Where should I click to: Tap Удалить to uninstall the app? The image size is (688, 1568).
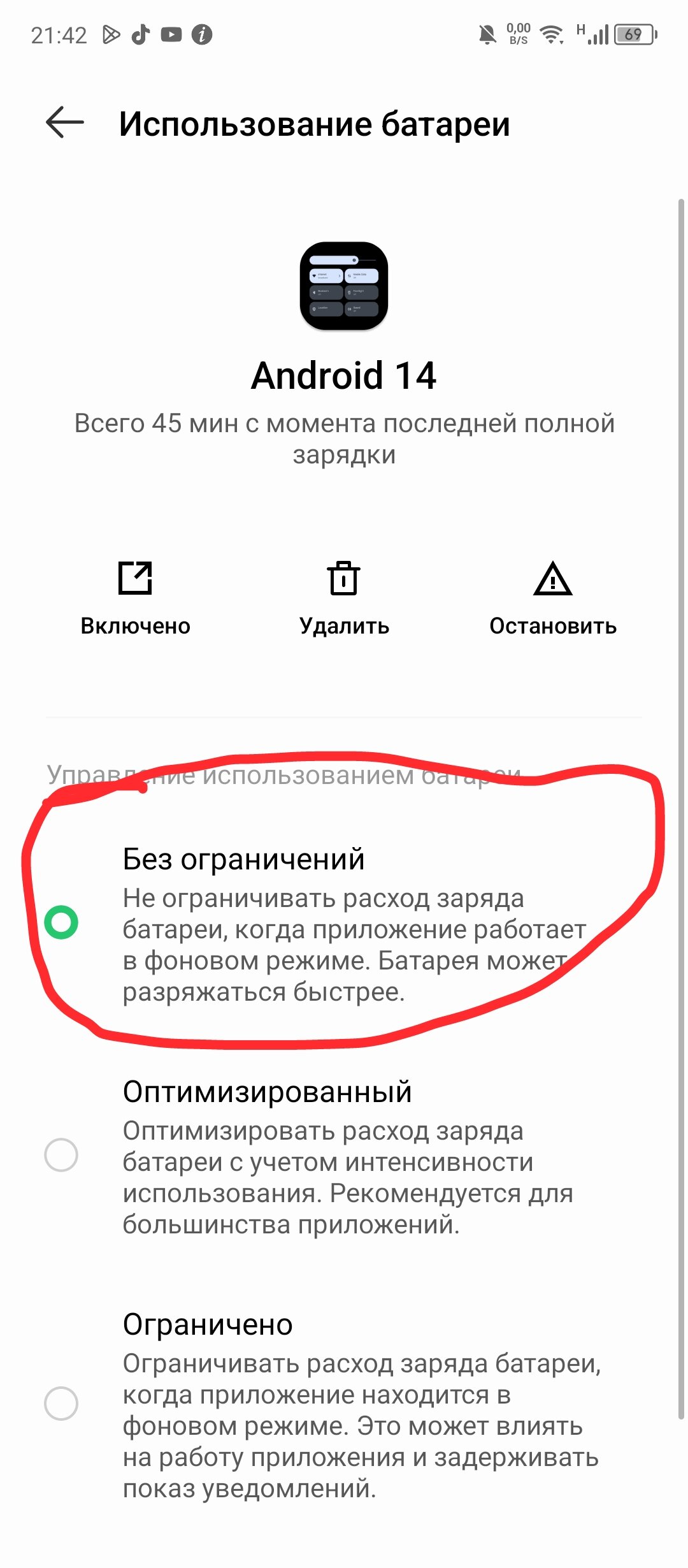point(344,598)
